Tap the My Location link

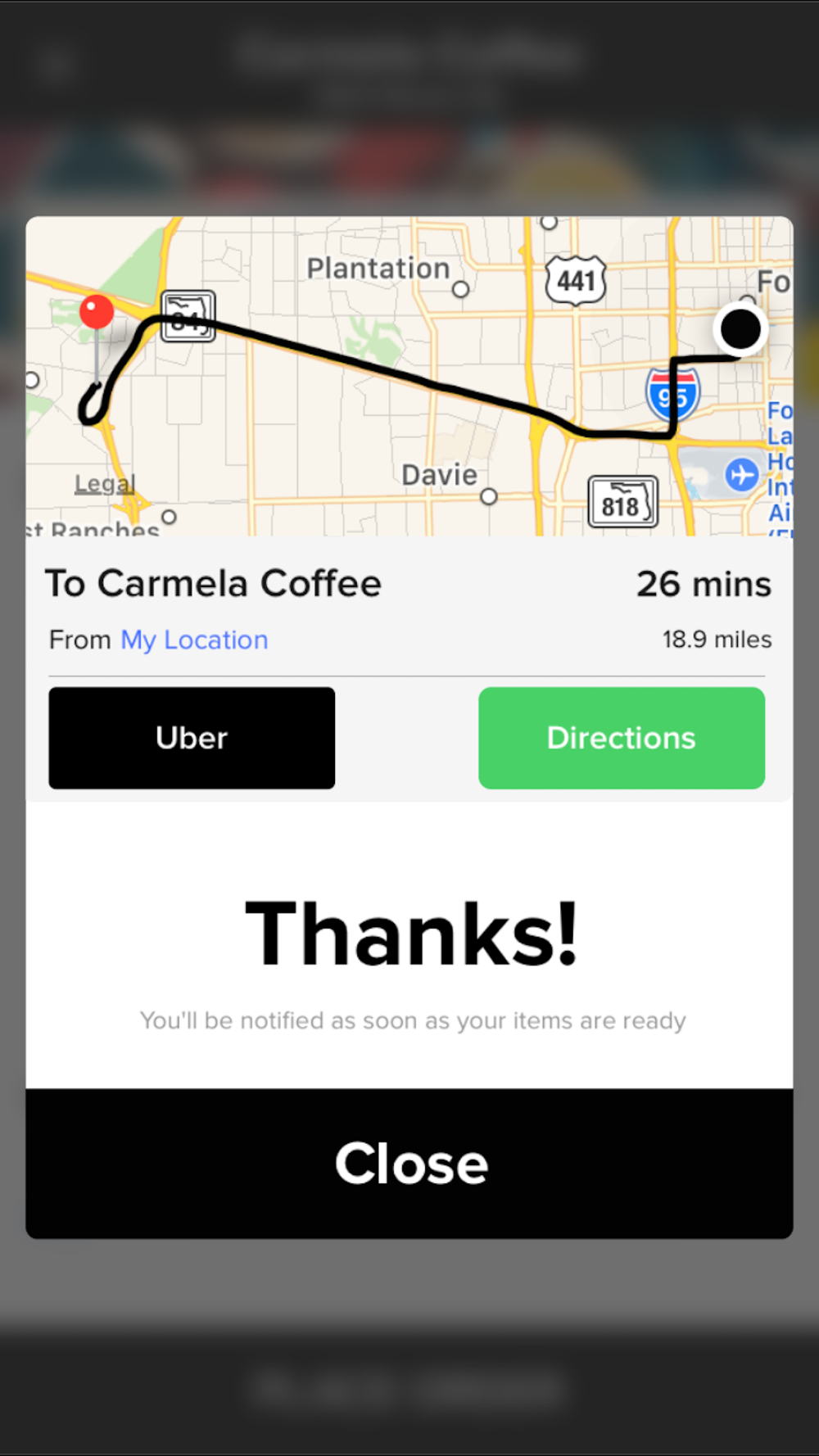click(x=194, y=640)
